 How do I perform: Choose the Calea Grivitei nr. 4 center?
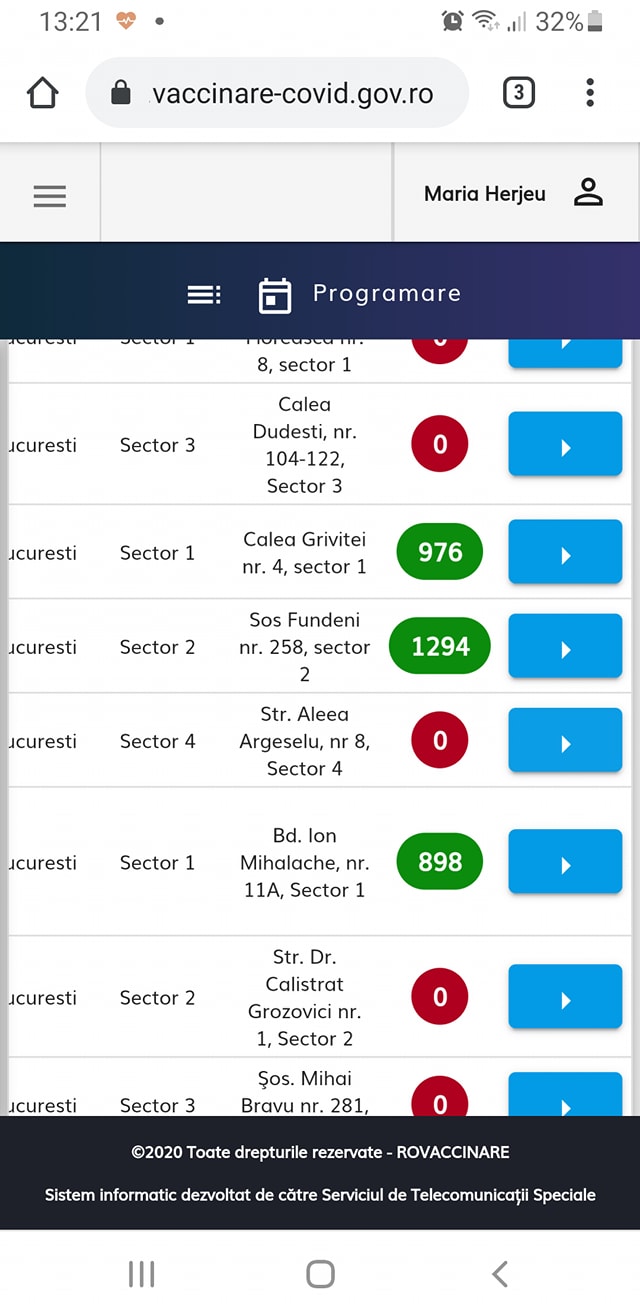tap(565, 553)
